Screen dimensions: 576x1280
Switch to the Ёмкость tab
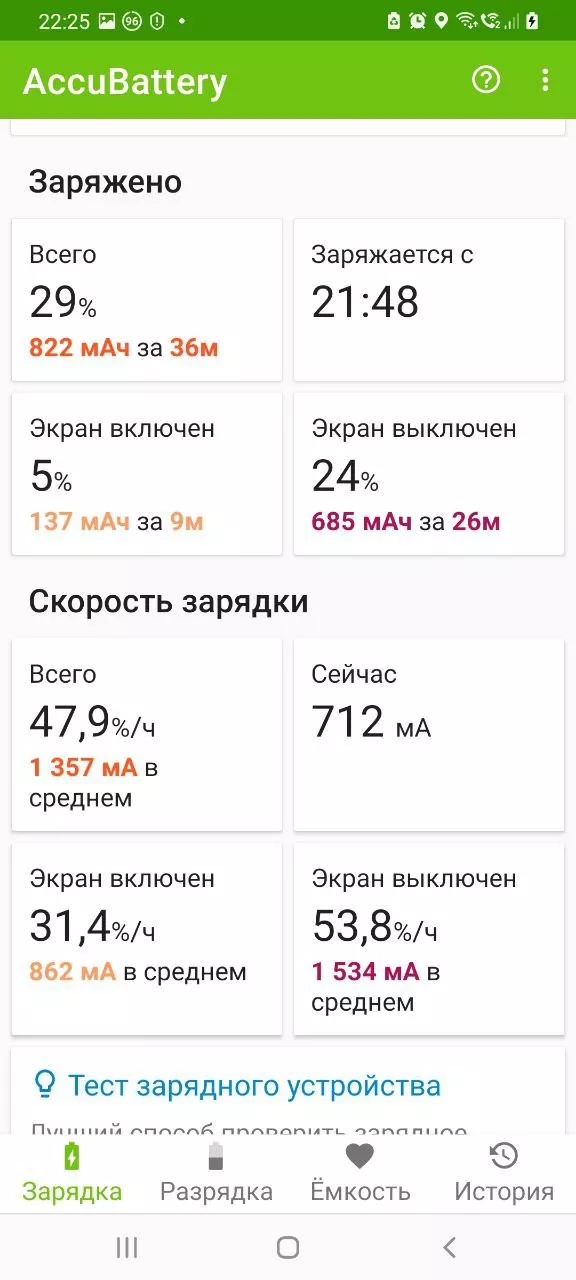360,1174
